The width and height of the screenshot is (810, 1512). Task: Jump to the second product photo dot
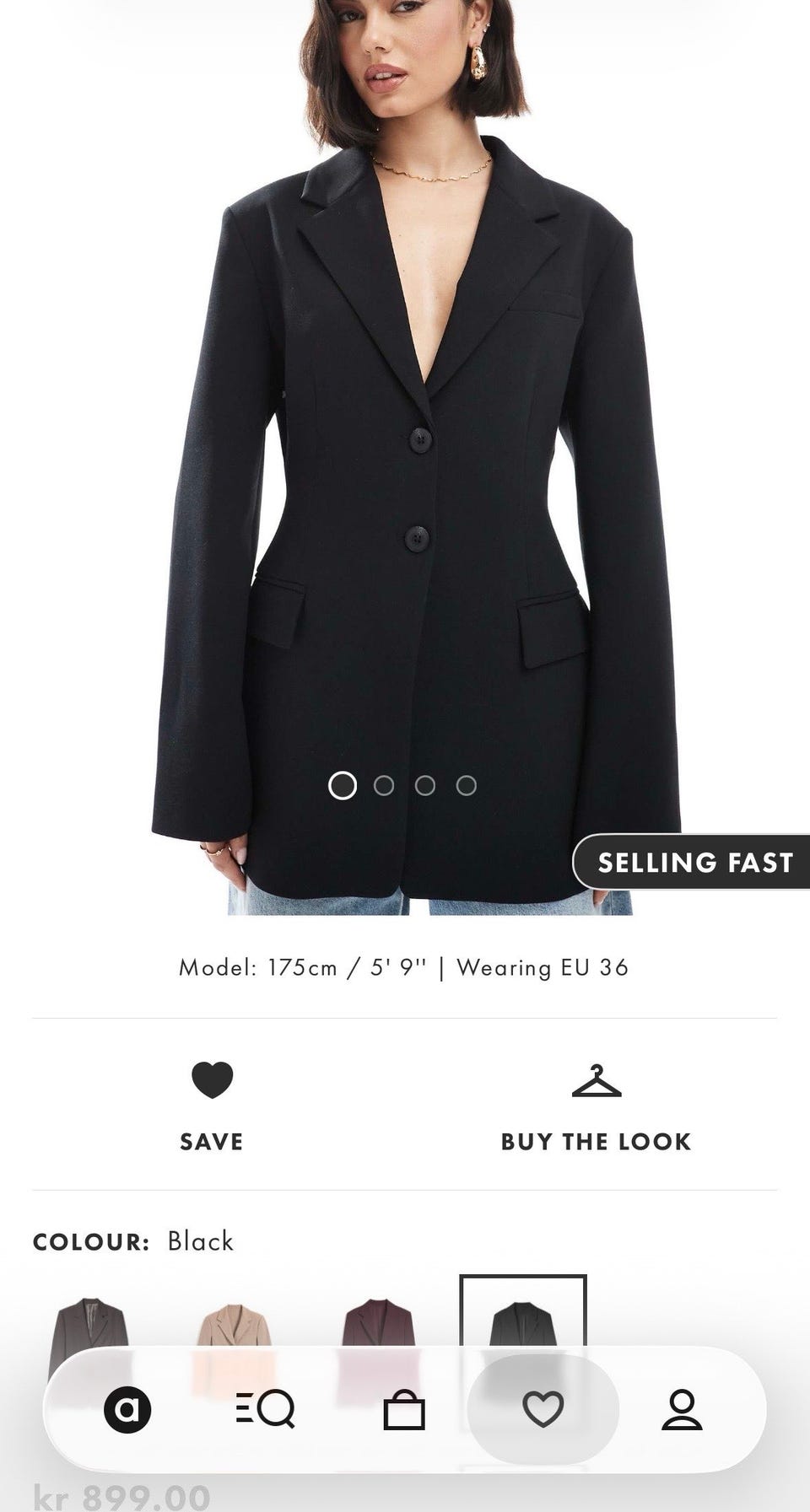tap(384, 785)
